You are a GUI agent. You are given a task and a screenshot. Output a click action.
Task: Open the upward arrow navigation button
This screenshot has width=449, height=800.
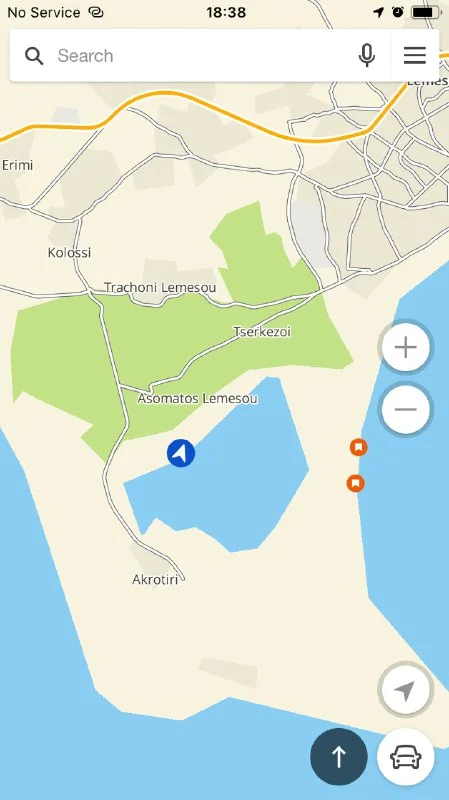(x=339, y=757)
